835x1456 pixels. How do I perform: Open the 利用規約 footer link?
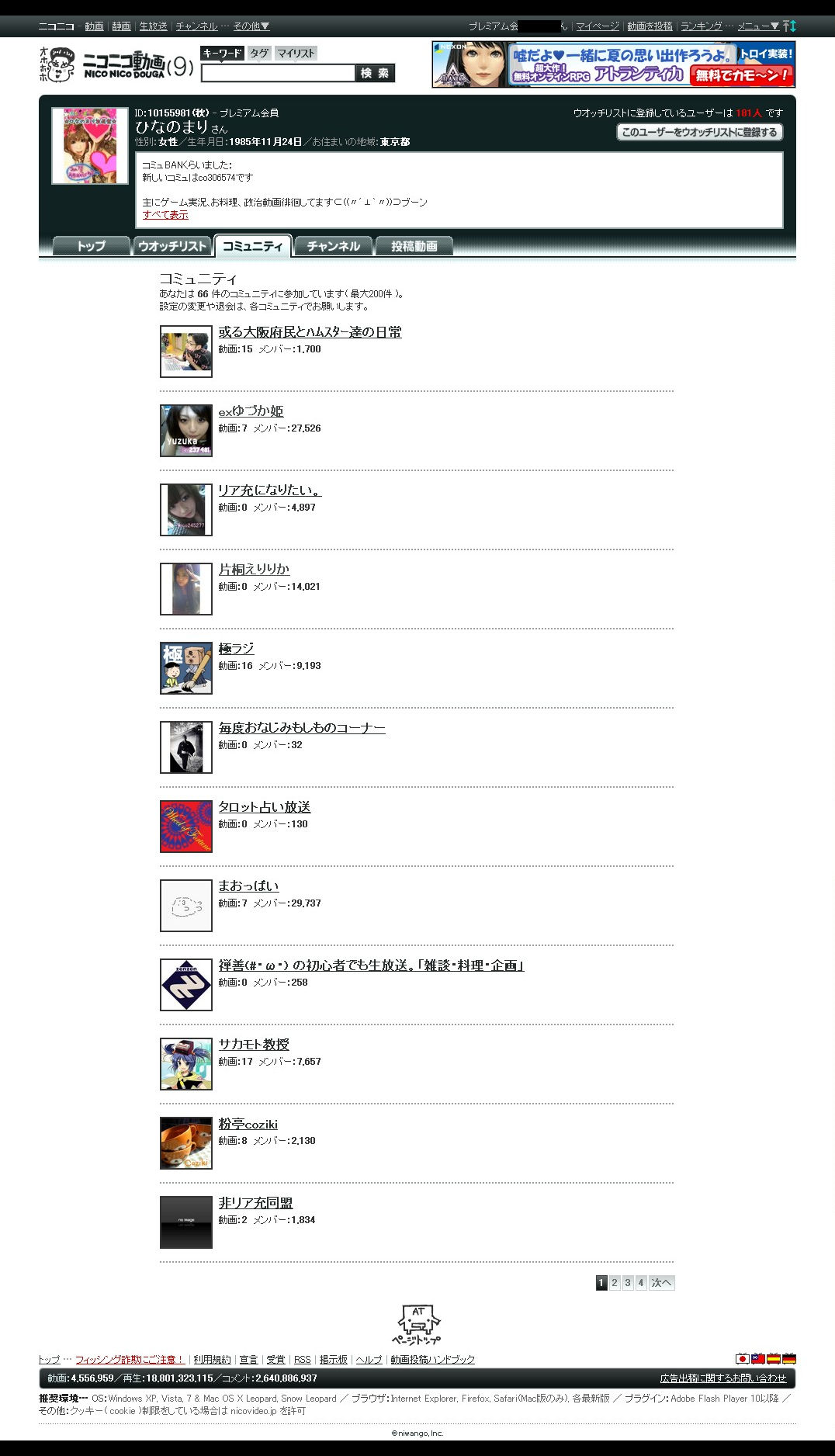click(212, 1360)
